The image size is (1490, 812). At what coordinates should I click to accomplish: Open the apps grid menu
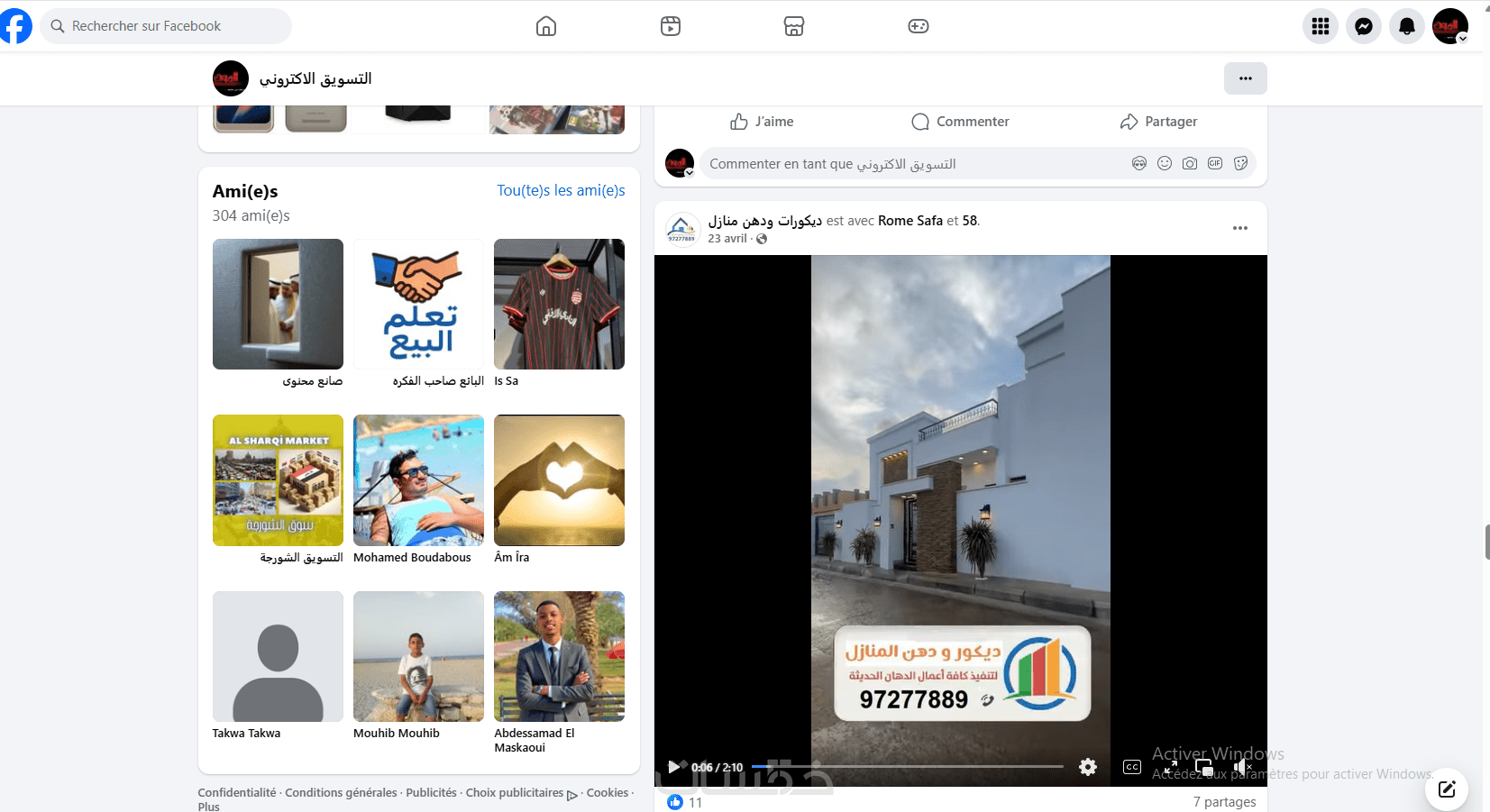pos(1321,26)
